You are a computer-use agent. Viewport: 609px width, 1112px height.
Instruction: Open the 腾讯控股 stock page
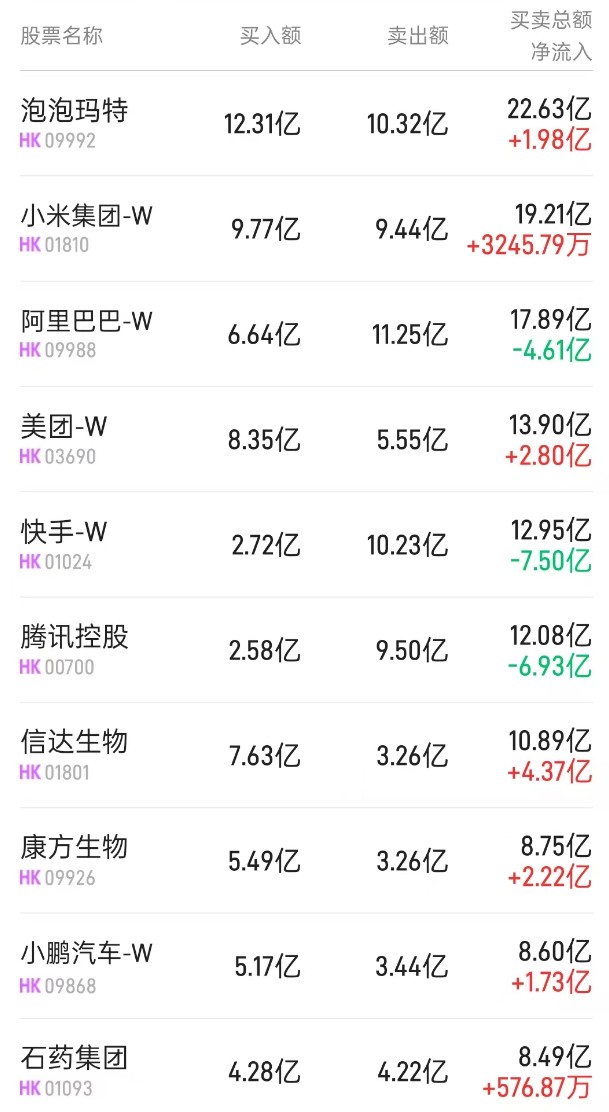[75, 637]
